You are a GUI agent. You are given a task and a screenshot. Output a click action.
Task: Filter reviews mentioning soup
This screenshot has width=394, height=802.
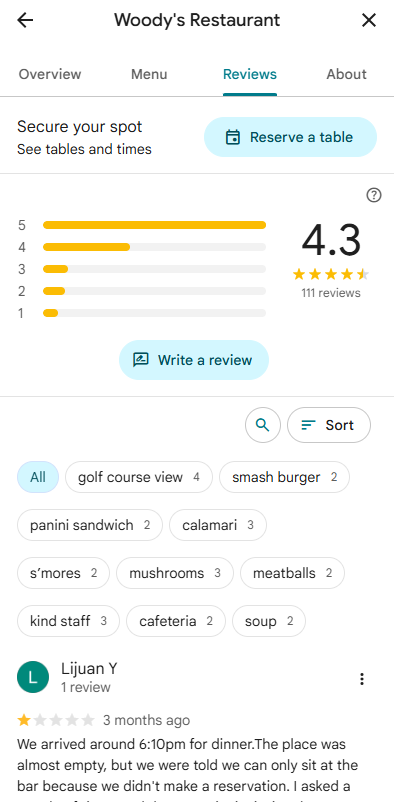point(269,621)
